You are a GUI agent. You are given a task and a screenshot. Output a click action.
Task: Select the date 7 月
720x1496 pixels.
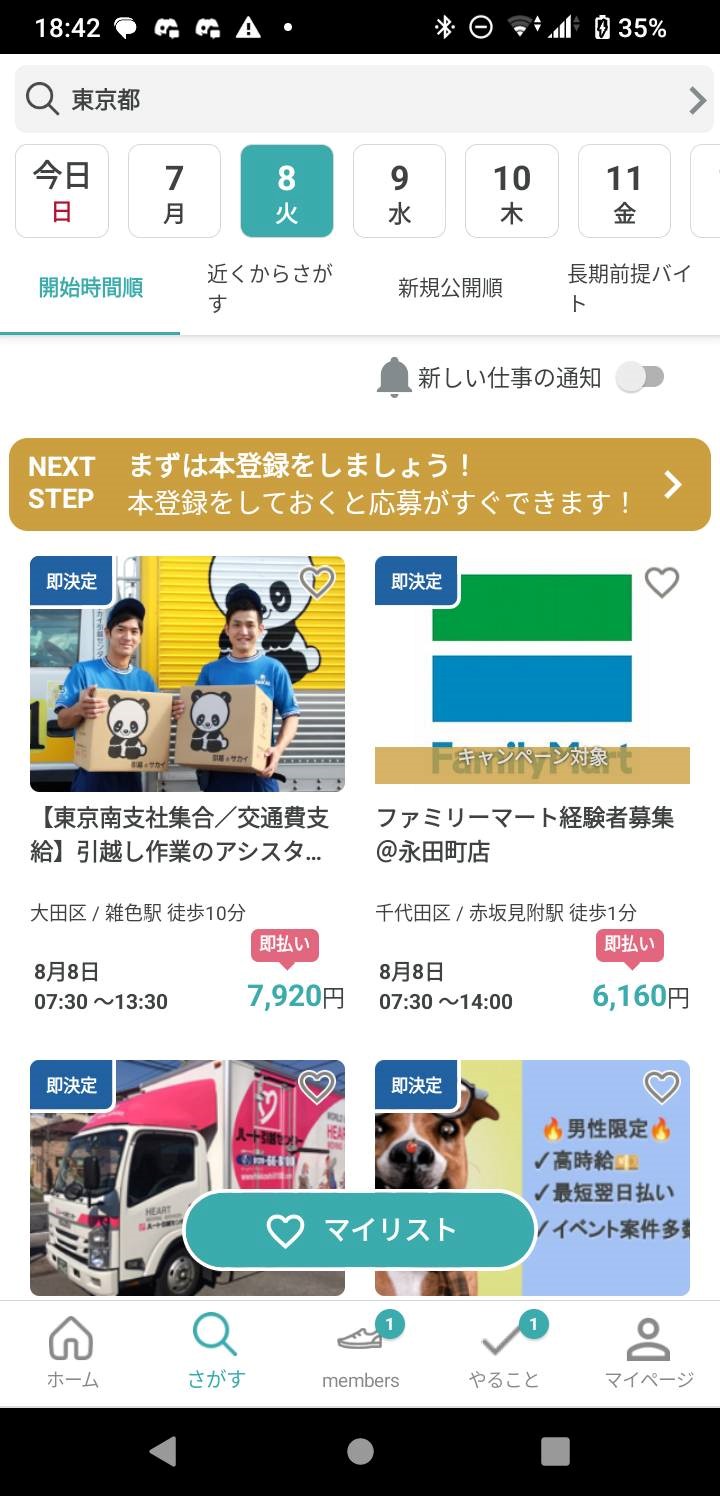174,191
